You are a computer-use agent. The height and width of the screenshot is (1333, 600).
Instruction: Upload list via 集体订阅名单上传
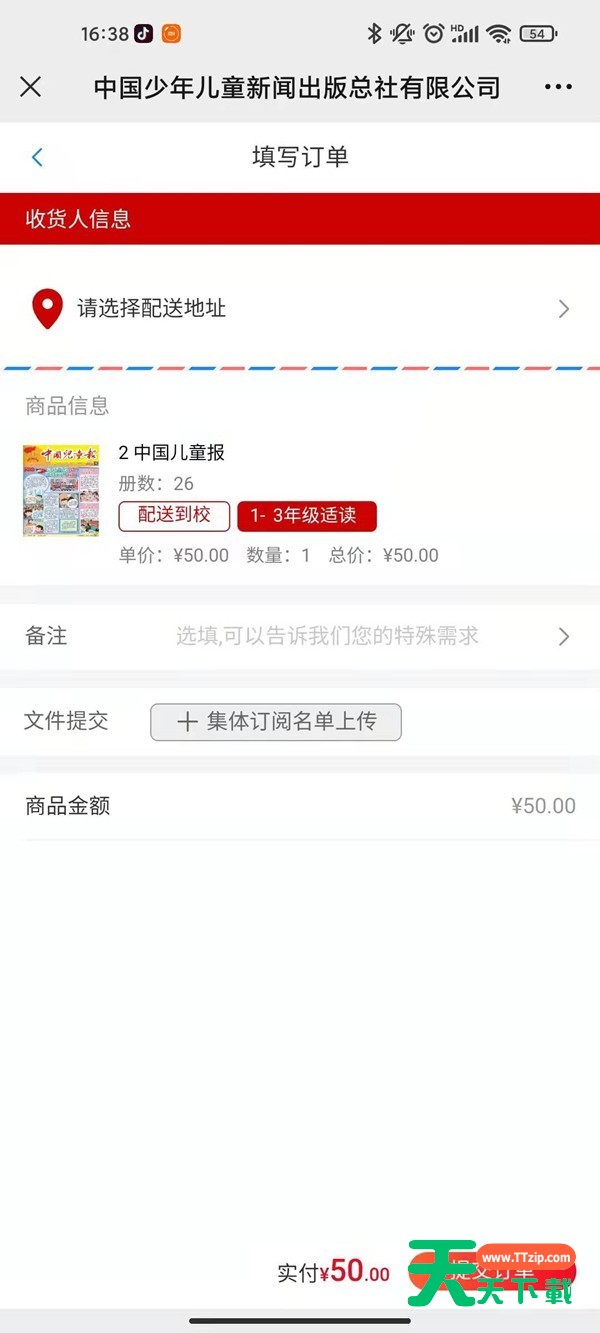[276, 722]
